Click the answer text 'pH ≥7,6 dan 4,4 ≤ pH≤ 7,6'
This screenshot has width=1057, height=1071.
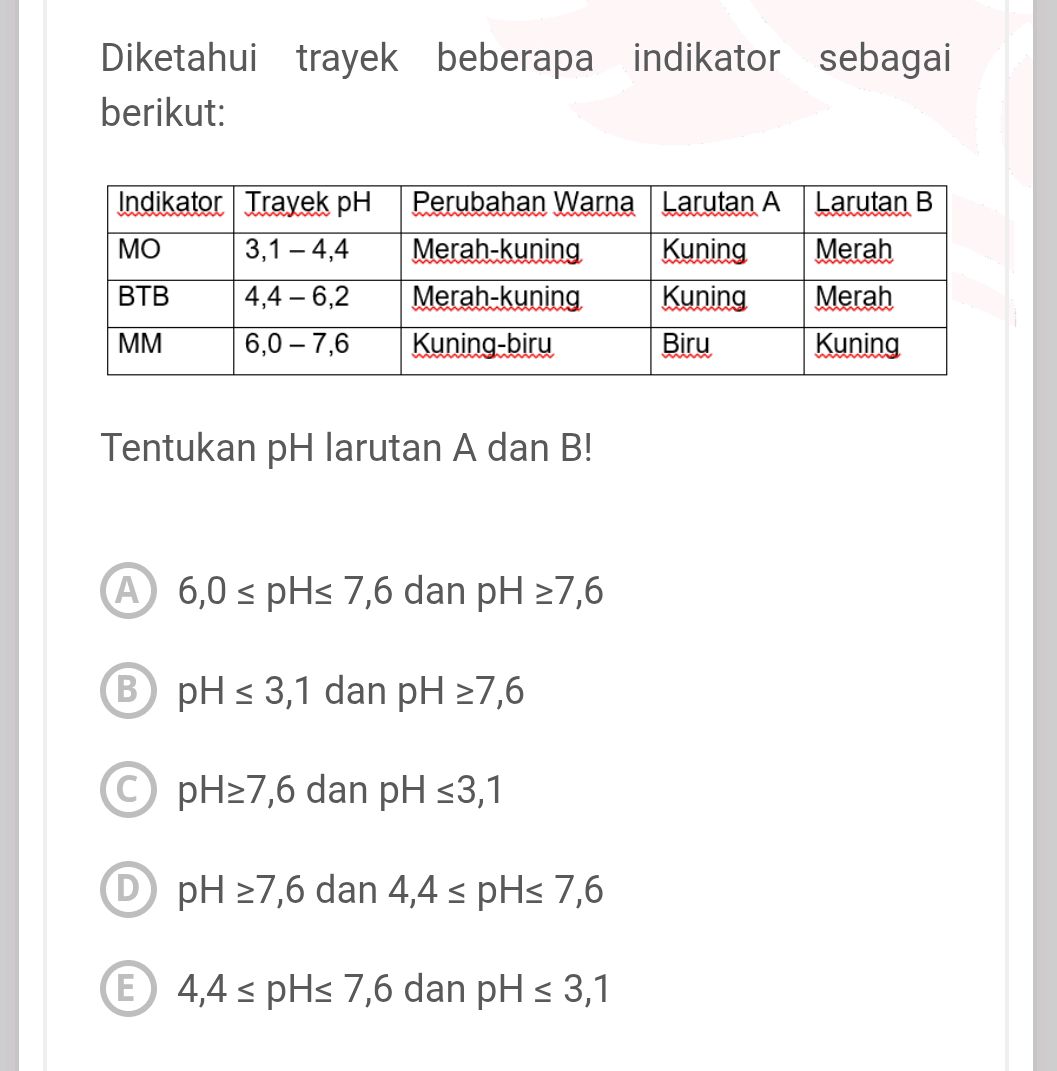click(390, 890)
